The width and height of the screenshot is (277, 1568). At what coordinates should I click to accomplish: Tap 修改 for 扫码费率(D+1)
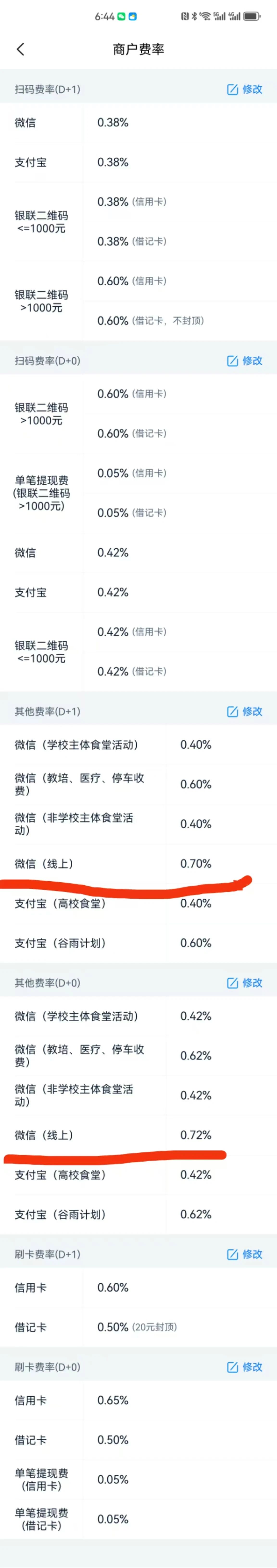pos(245,89)
